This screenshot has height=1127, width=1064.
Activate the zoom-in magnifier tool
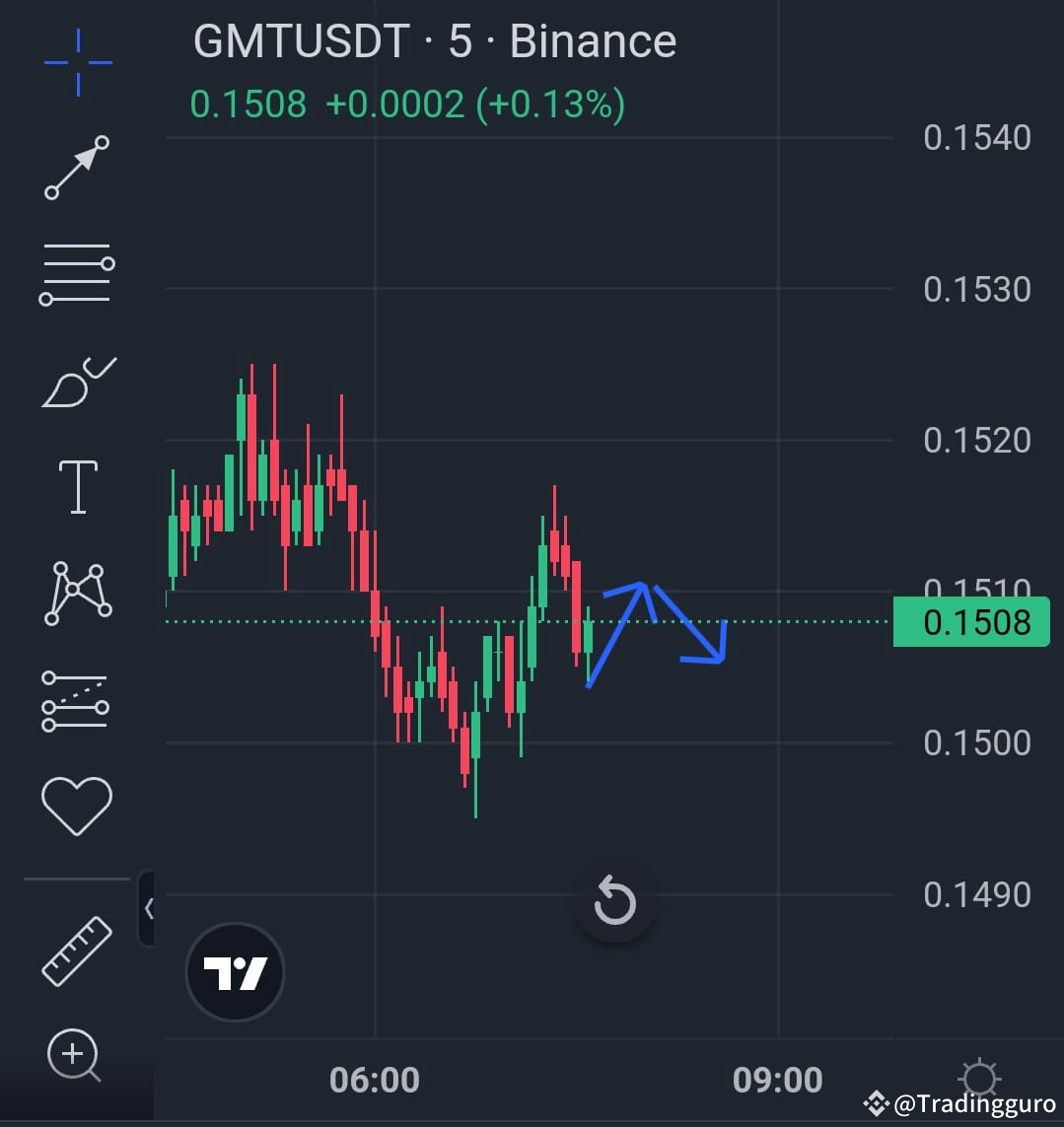pos(71,1055)
